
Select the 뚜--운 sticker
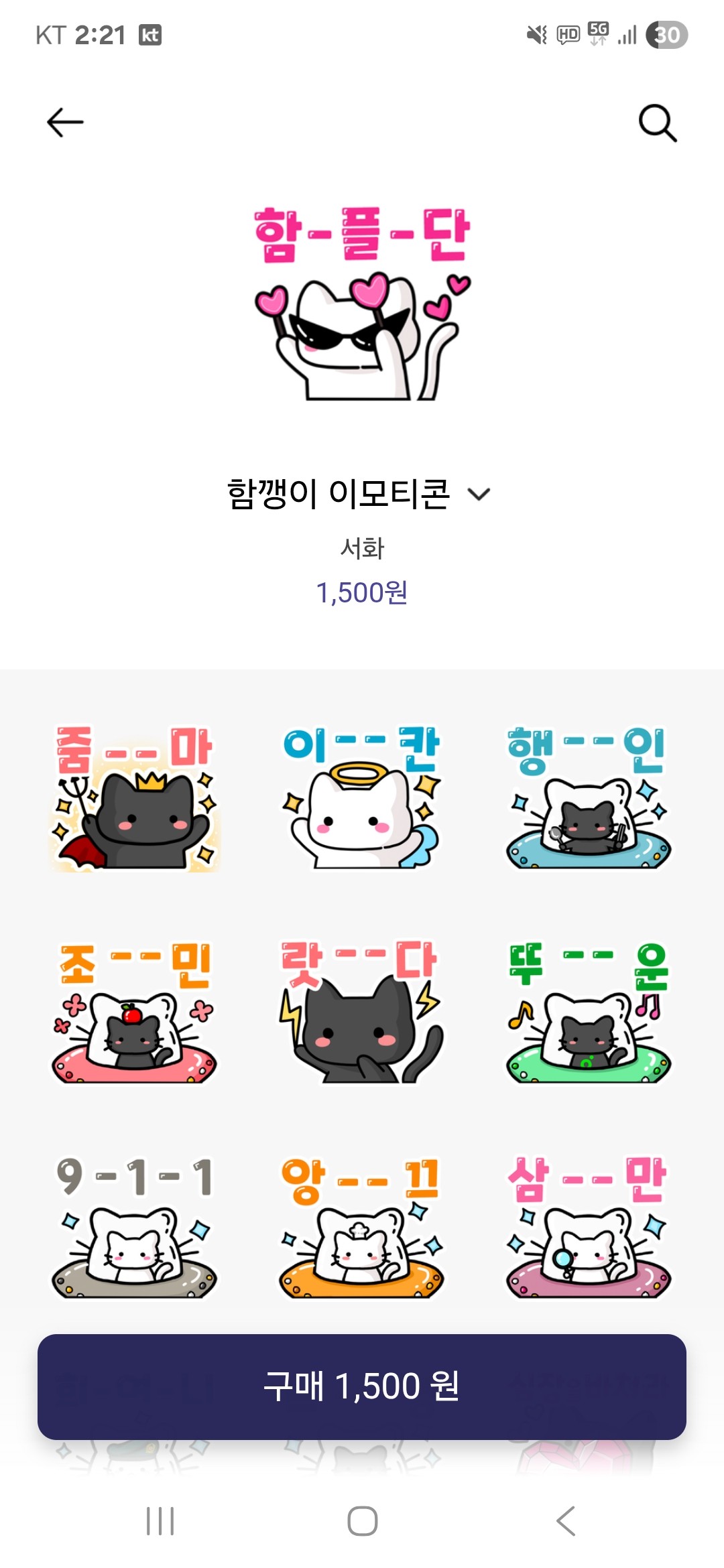(588, 1012)
